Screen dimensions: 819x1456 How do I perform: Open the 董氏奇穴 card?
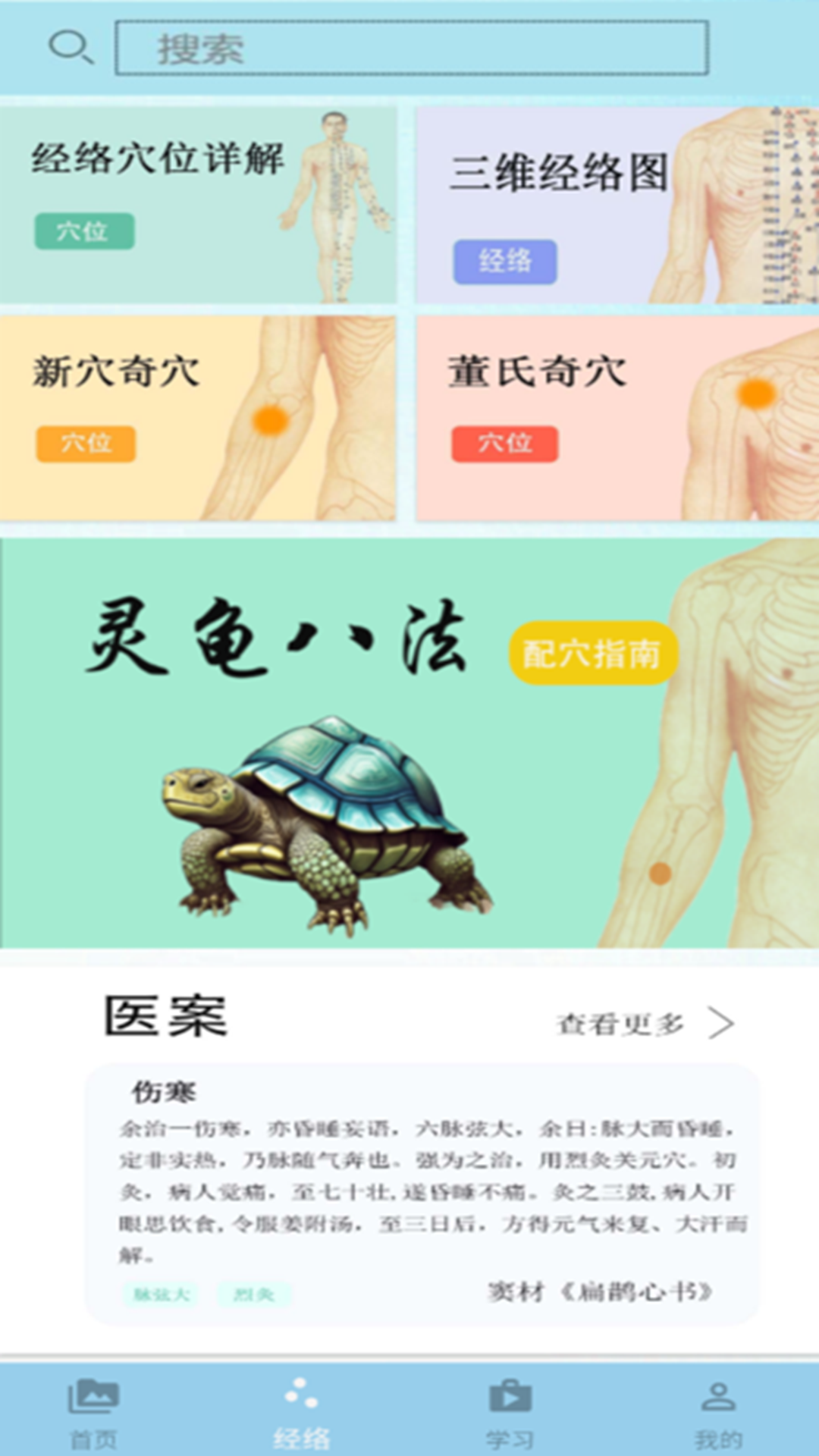point(616,419)
